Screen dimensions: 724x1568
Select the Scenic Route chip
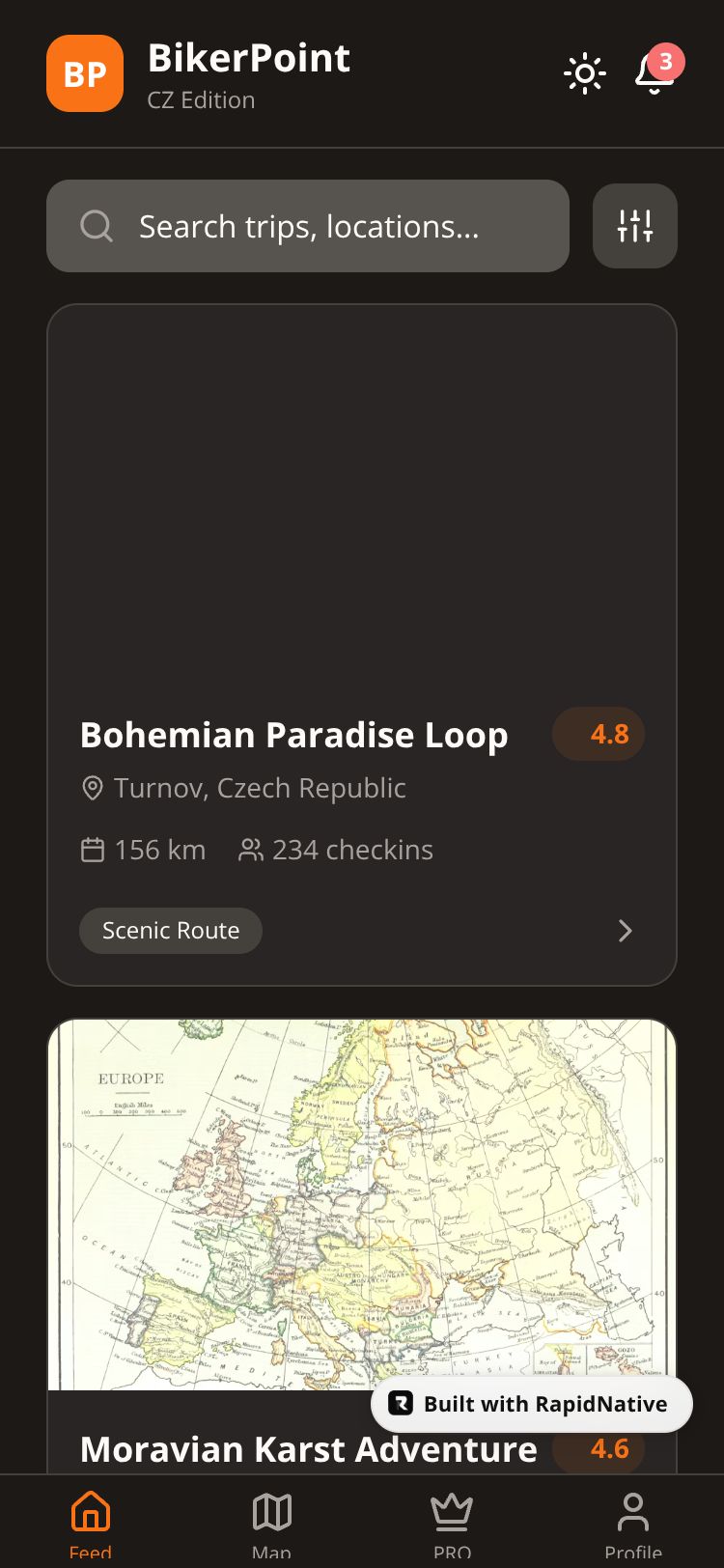(171, 931)
